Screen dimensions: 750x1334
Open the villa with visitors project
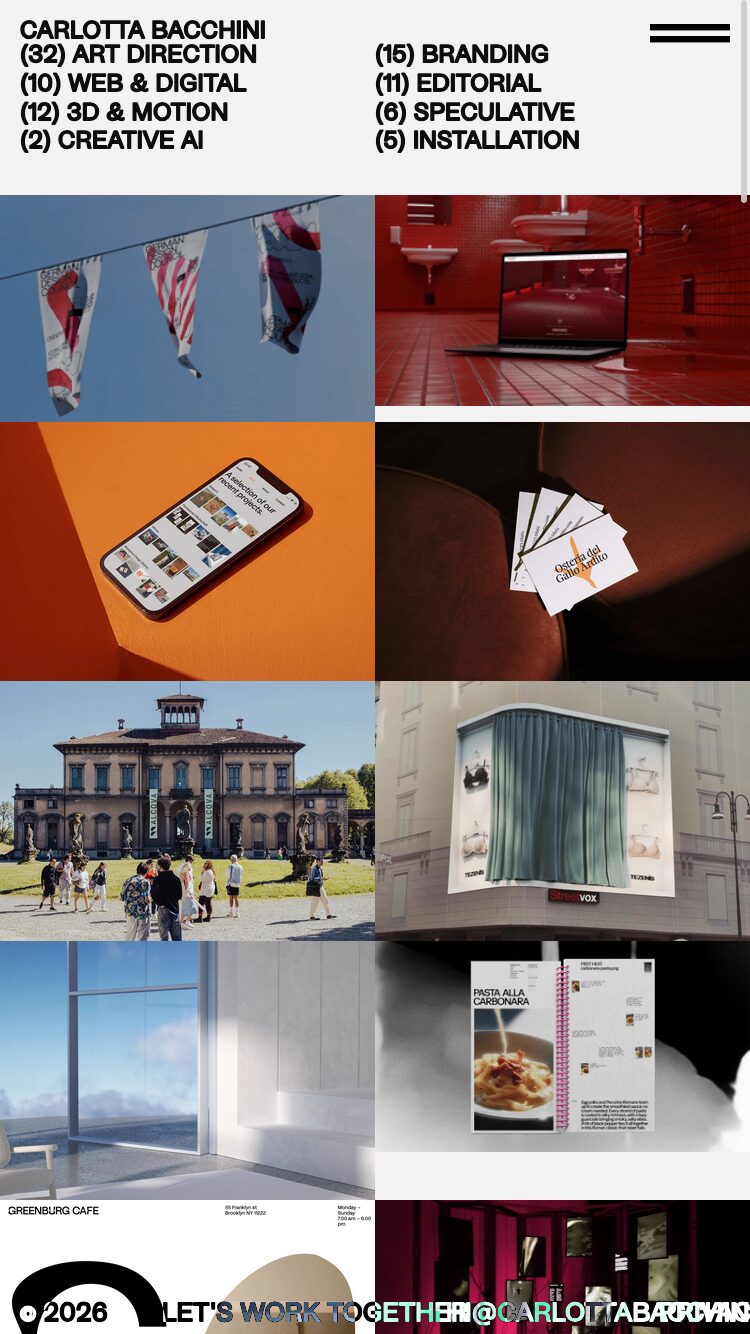187,810
